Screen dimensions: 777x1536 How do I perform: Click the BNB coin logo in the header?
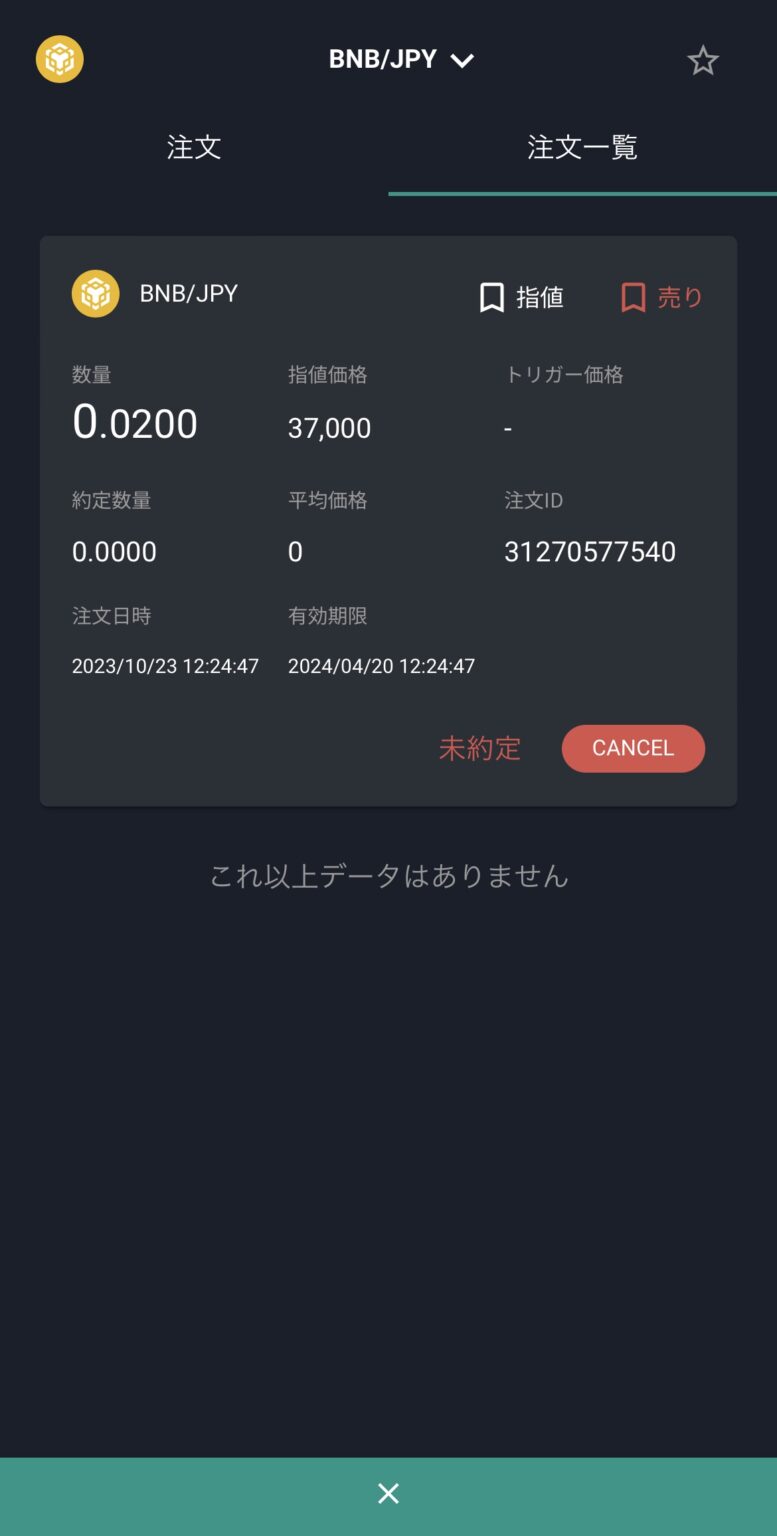click(59, 59)
